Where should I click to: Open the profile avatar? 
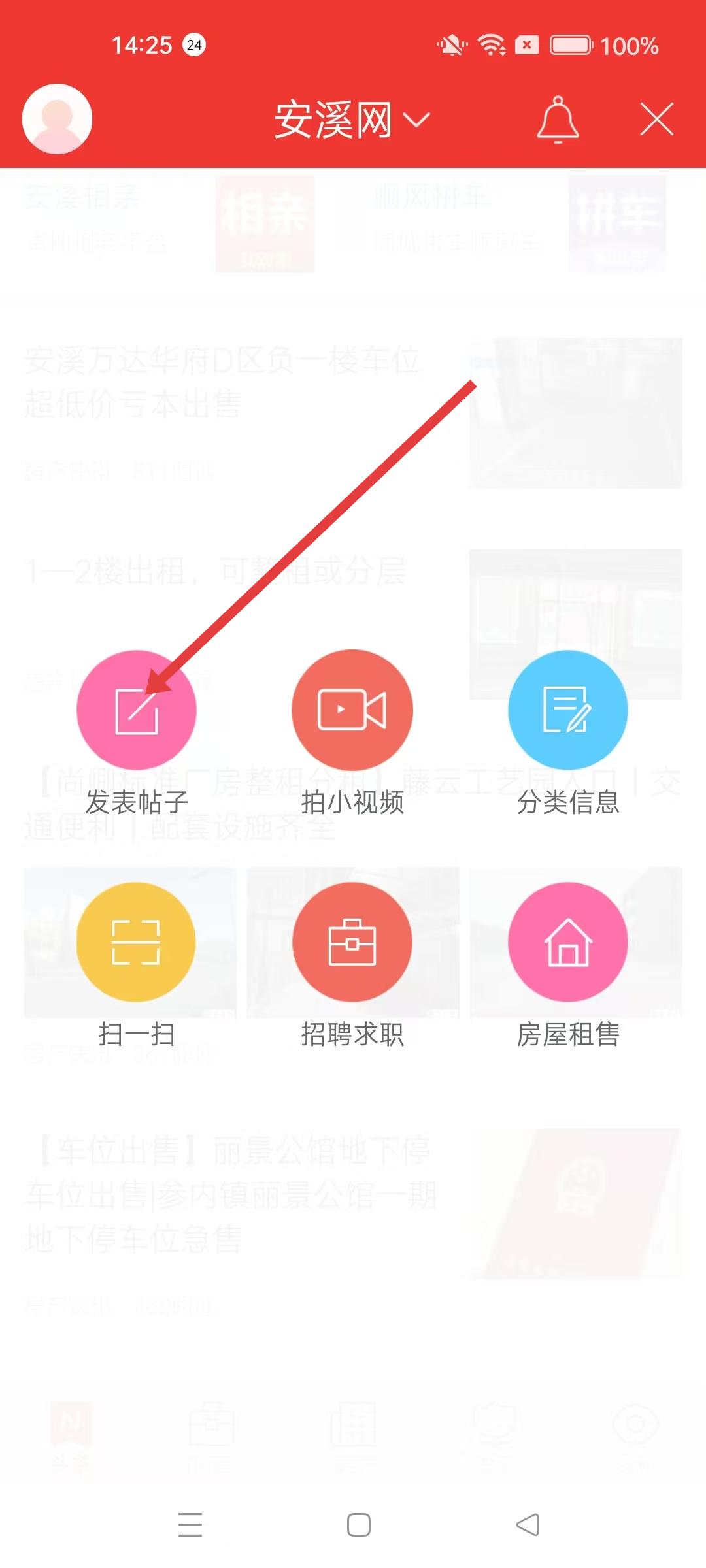click(57, 119)
